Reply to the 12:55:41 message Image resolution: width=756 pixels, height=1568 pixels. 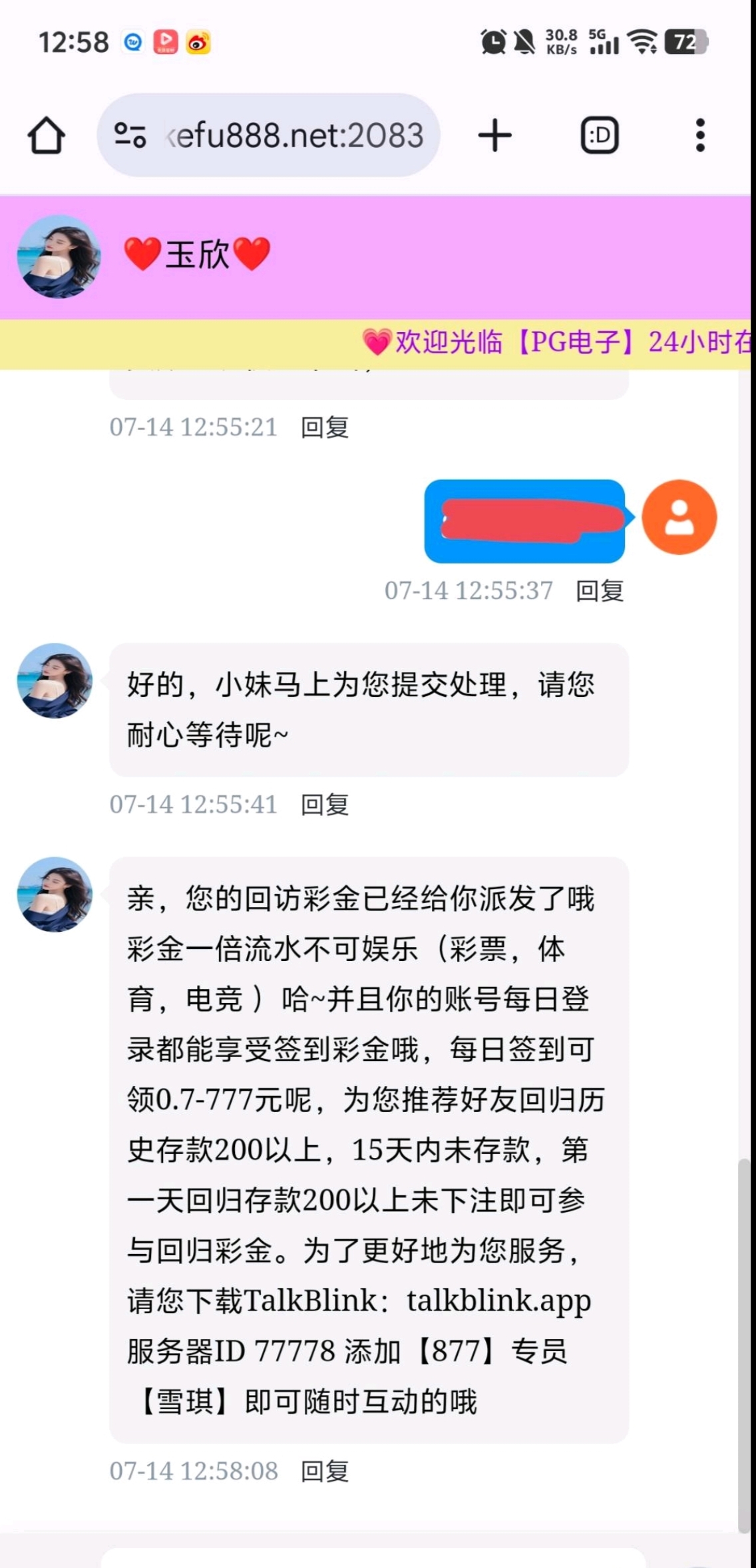pyautogui.click(x=325, y=805)
